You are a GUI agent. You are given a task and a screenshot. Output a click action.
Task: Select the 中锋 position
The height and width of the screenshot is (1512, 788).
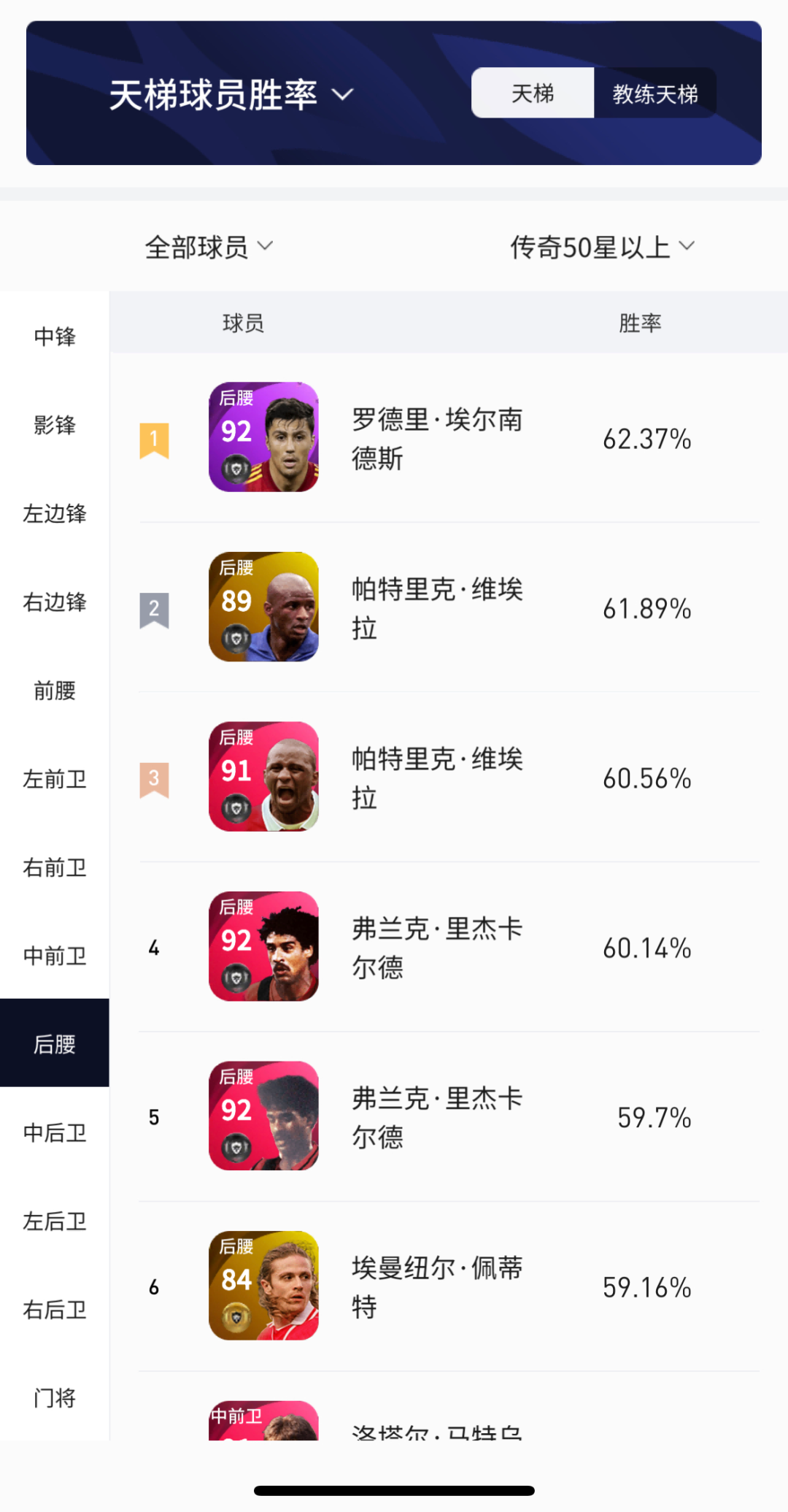coord(55,337)
